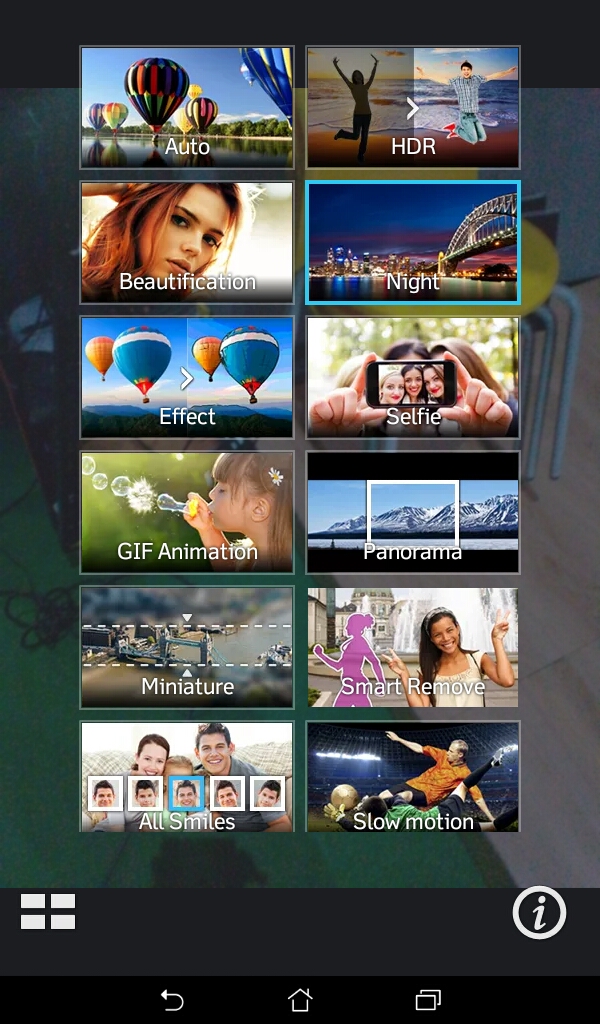This screenshot has width=600, height=1024.
Task: Return to the home screen
Action: coord(300,999)
